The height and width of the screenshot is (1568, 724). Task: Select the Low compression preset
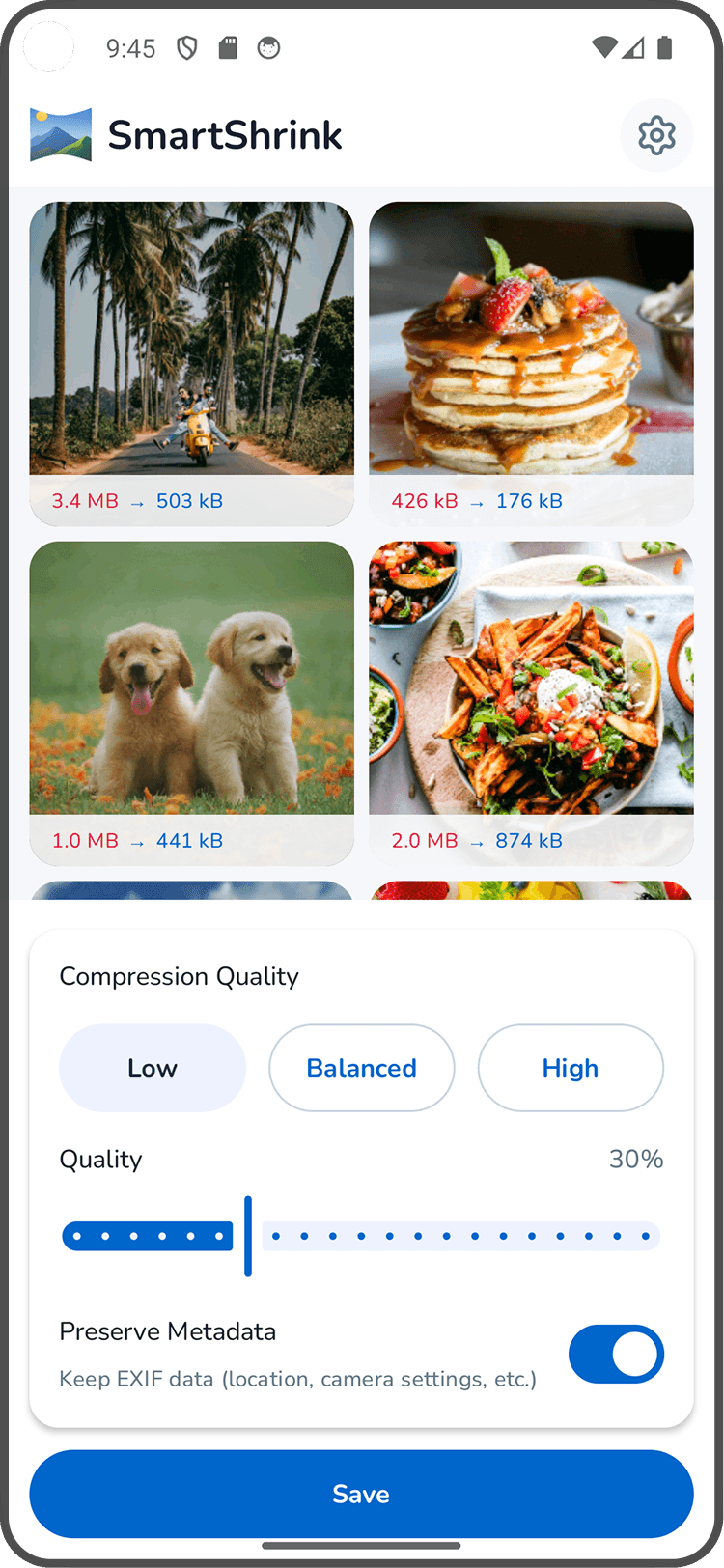click(152, 1068)
